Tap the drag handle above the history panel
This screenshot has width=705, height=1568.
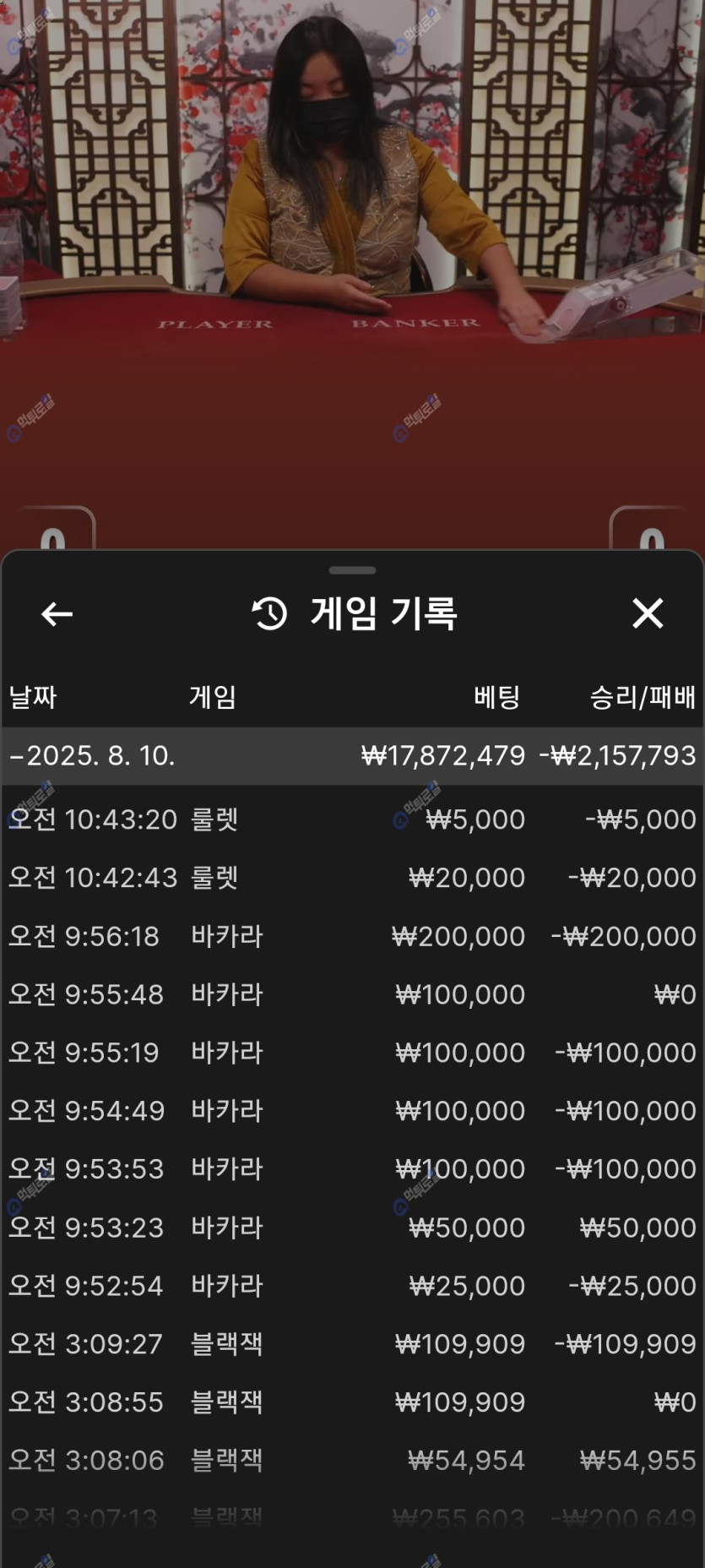[352, 570]
